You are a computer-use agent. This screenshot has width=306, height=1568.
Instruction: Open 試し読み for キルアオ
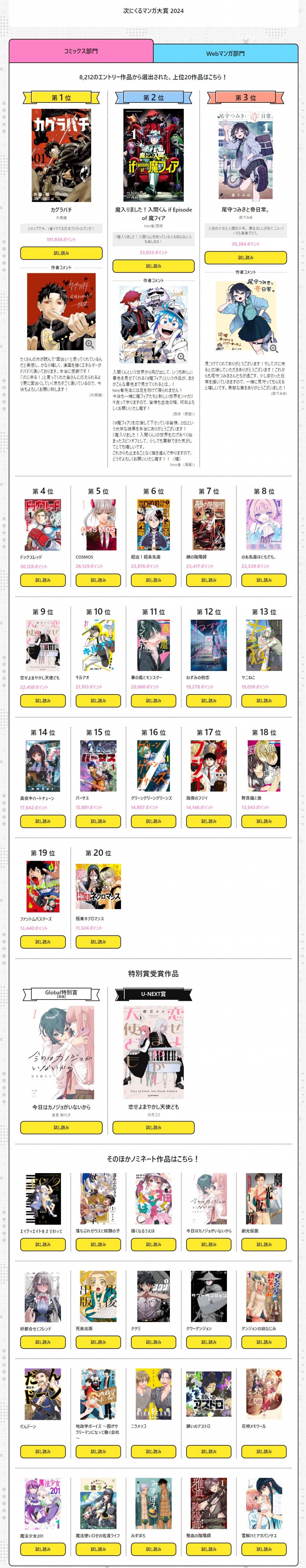tap(98, 701)
